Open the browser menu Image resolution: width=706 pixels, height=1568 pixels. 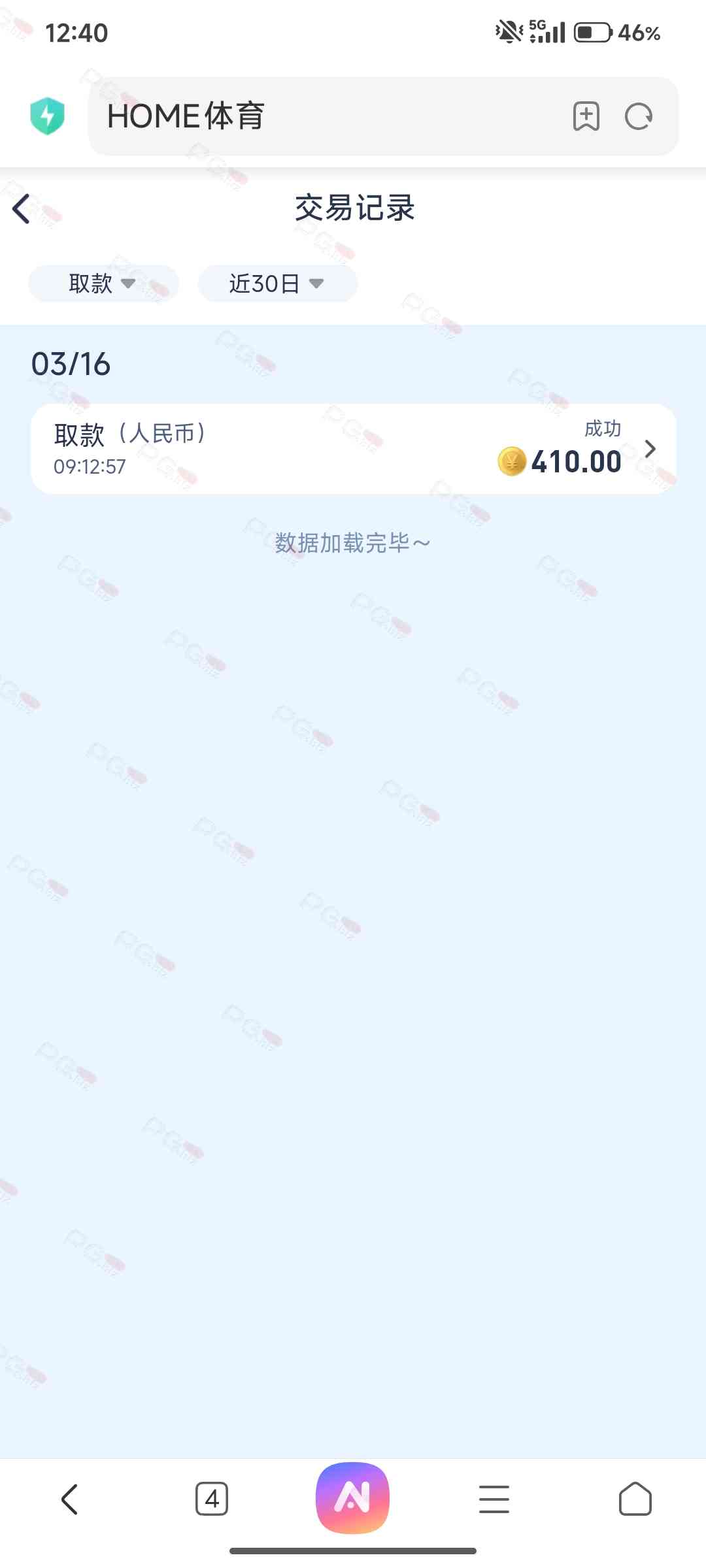pyautogui.click(x=494, y=1499)
